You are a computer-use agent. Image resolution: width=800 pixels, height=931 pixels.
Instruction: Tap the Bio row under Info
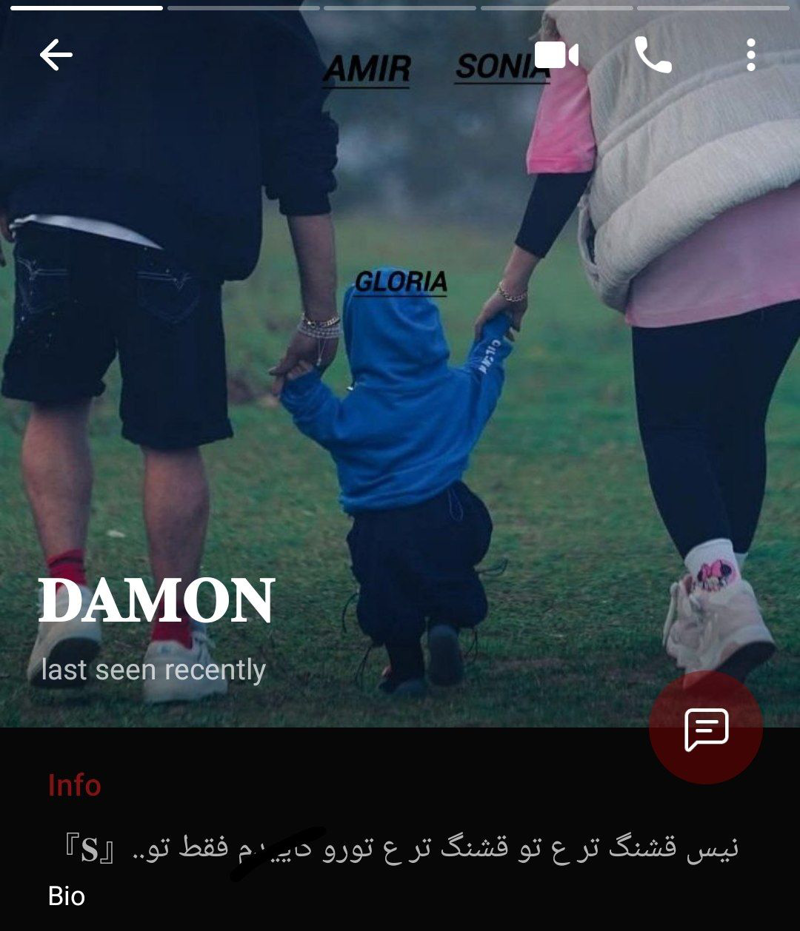pyautogui.click(x=400, y=868)
